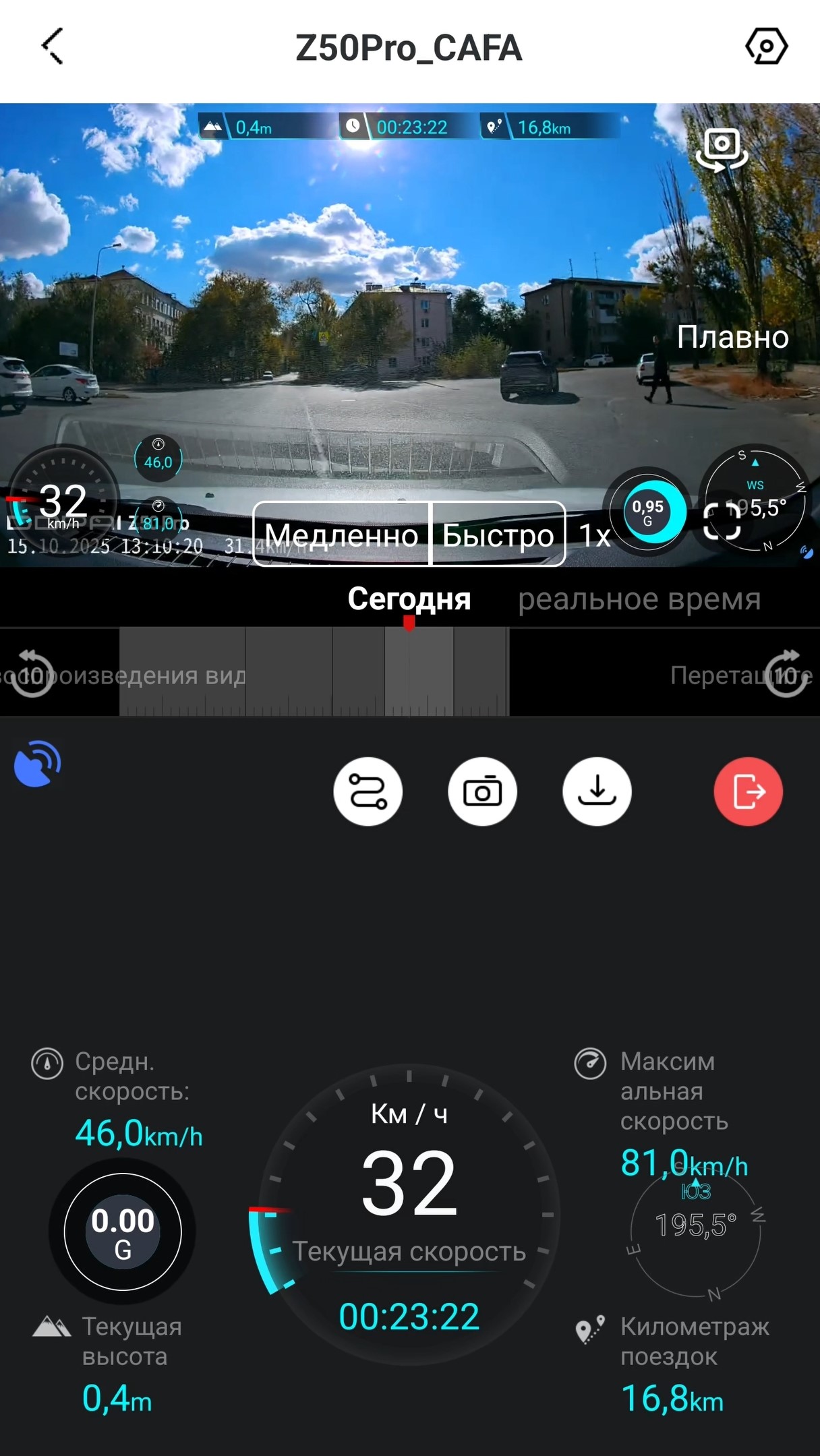Image resolution: width=820 pixels, height=1456 pixels.
Task: Select the Плавно mode on the video
Action: click(732, 337)
